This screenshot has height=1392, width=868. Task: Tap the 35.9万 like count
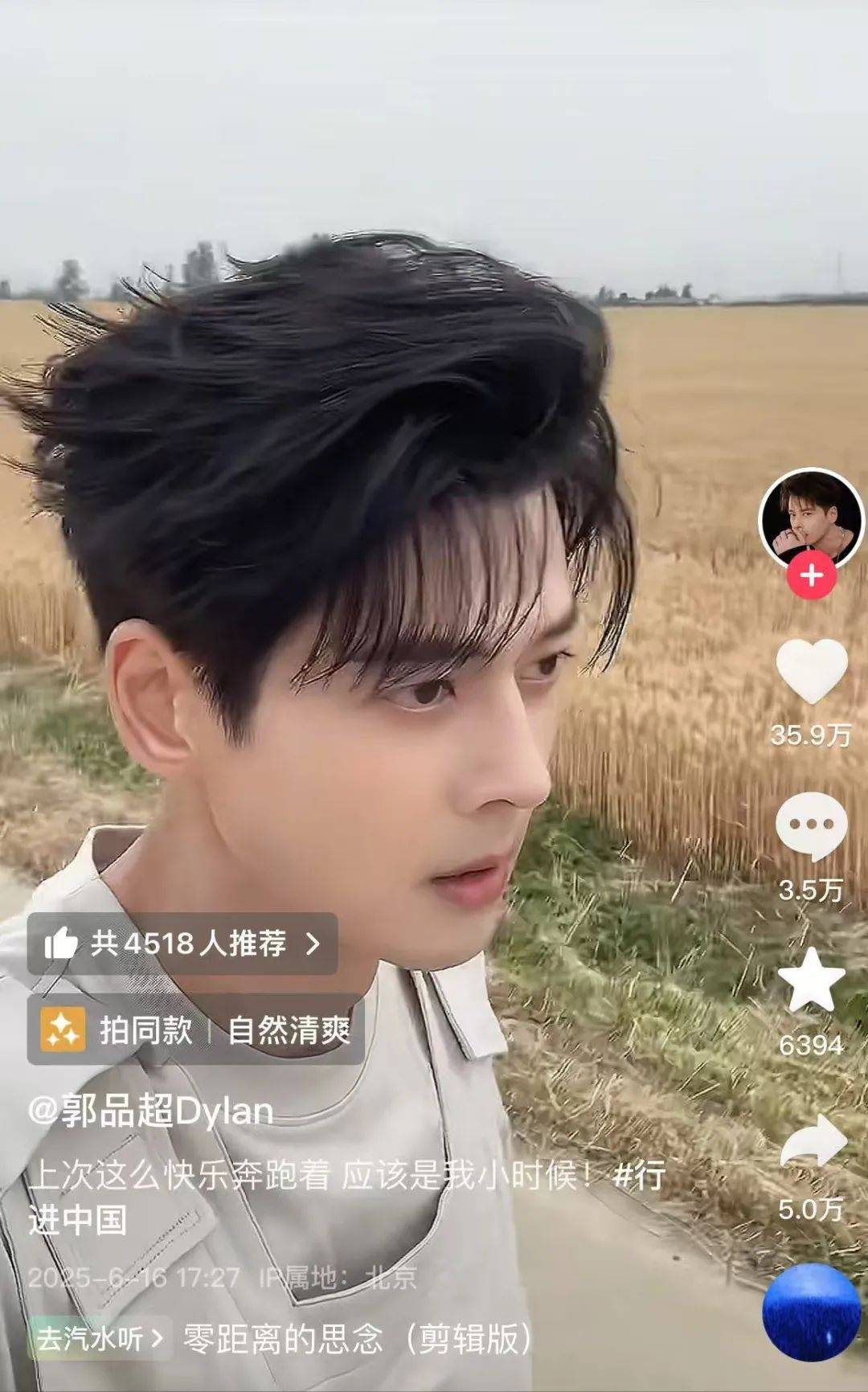811,733
